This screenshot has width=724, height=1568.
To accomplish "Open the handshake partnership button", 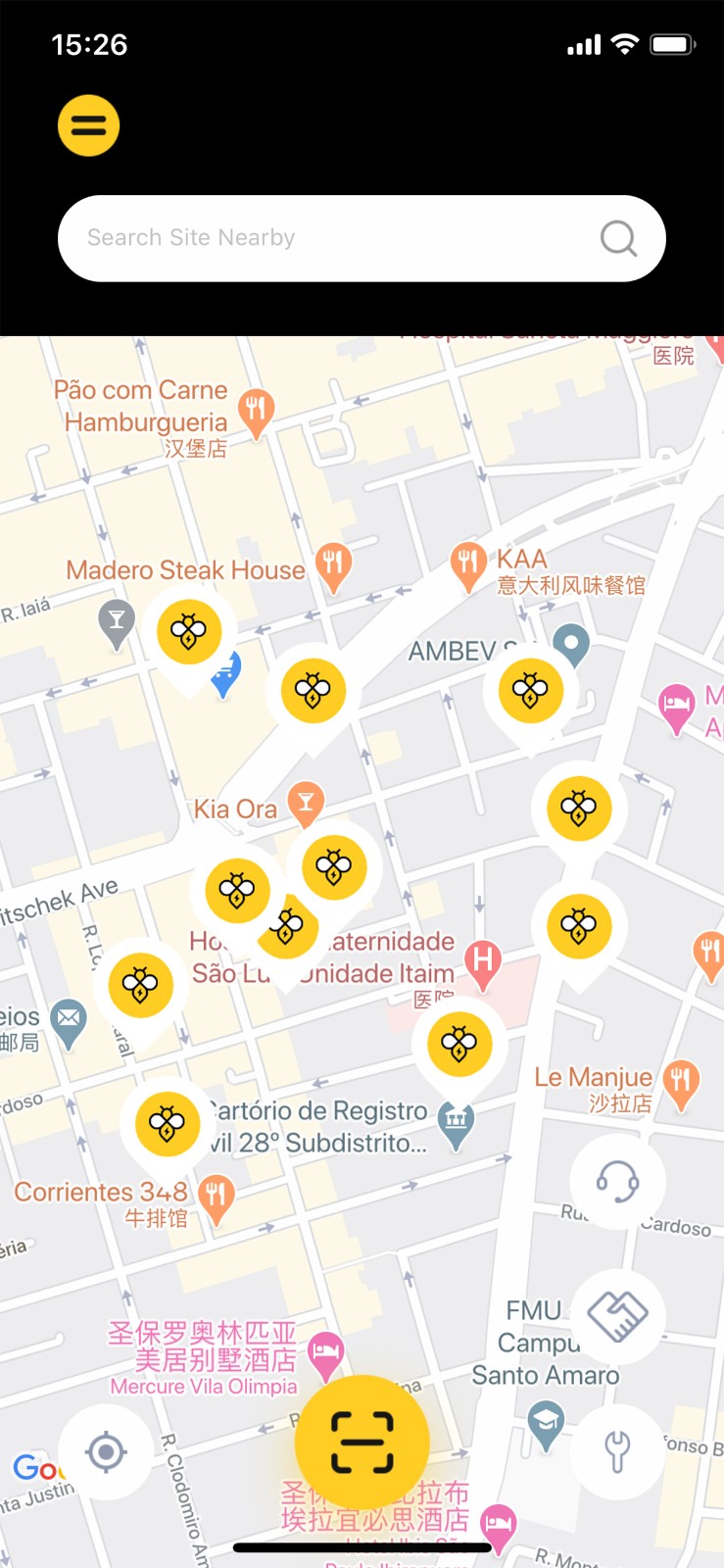I will 617,1316.
